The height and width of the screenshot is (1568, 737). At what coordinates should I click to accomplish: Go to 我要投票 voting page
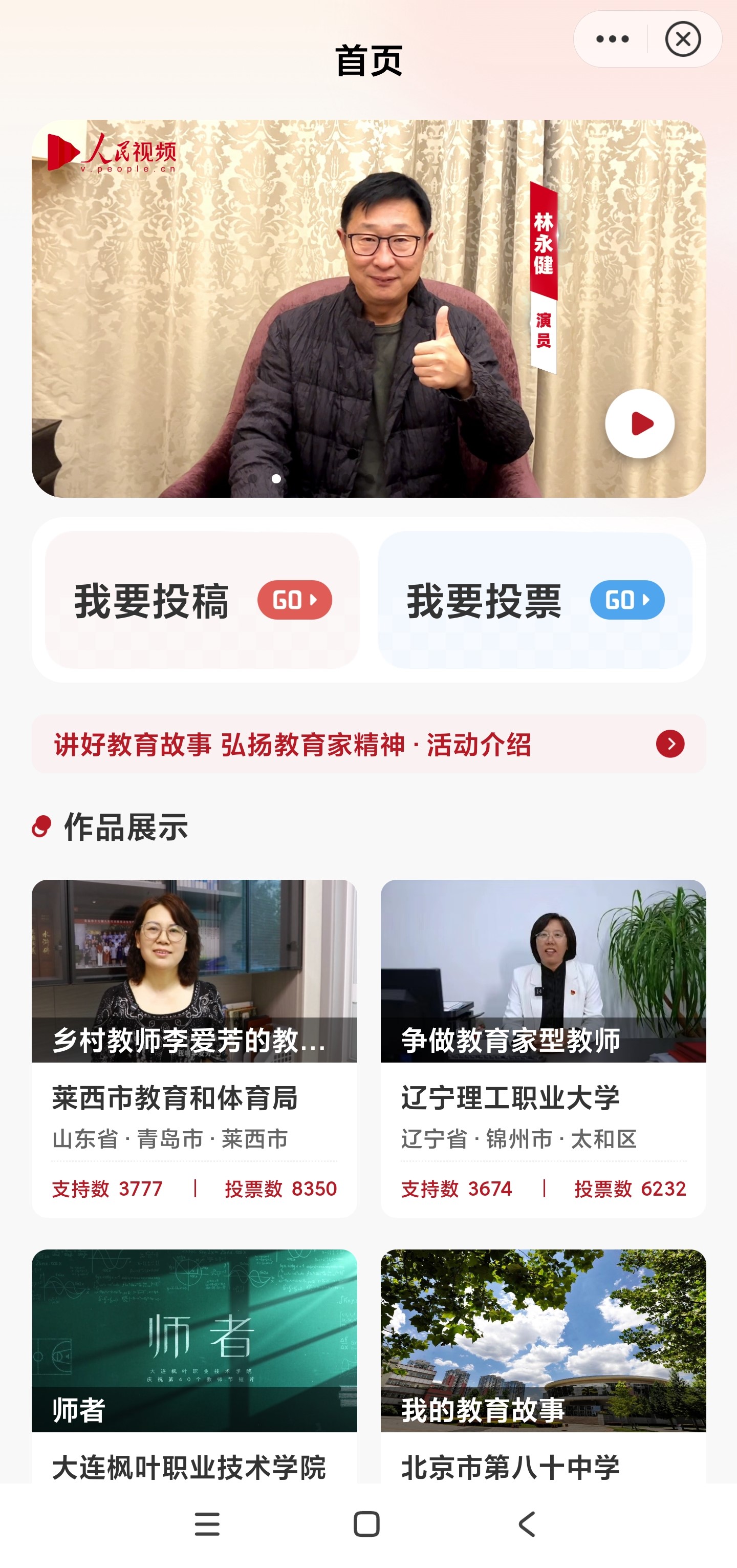pyautogui.click(x=534, y=600)
